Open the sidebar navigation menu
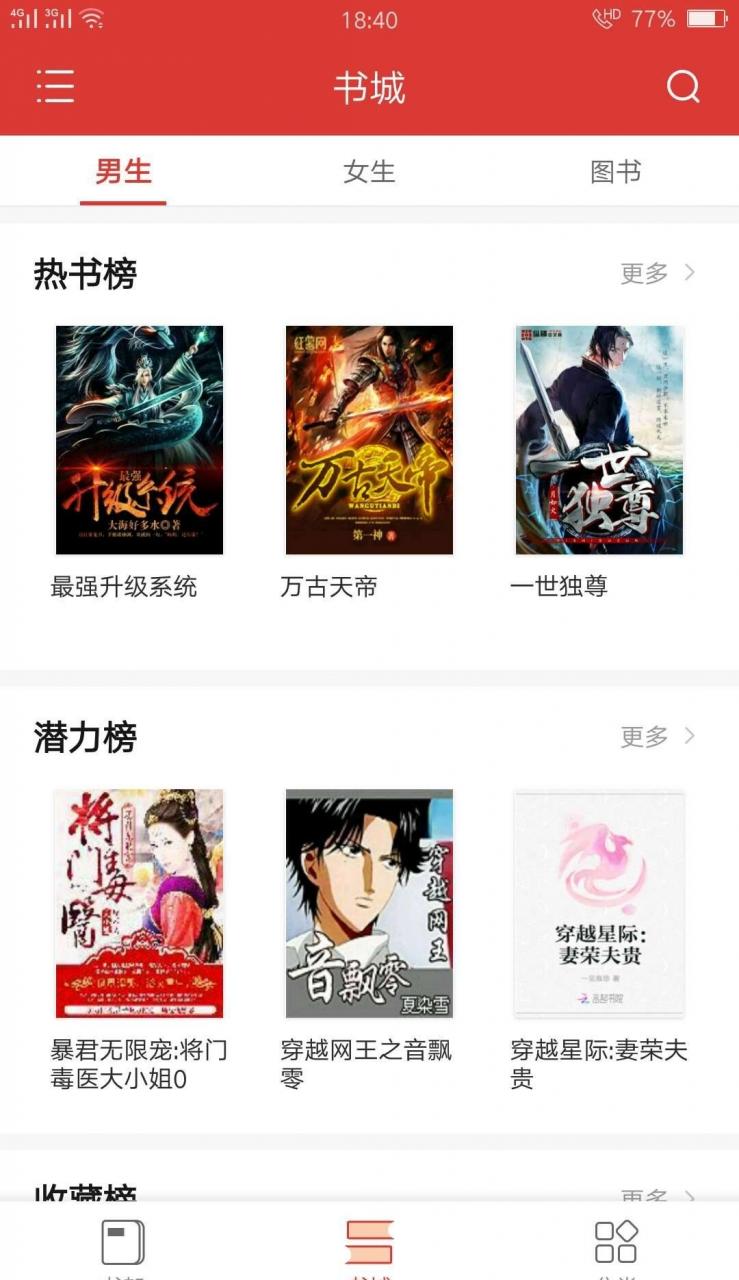739x1280 pixels. point(56,88)
